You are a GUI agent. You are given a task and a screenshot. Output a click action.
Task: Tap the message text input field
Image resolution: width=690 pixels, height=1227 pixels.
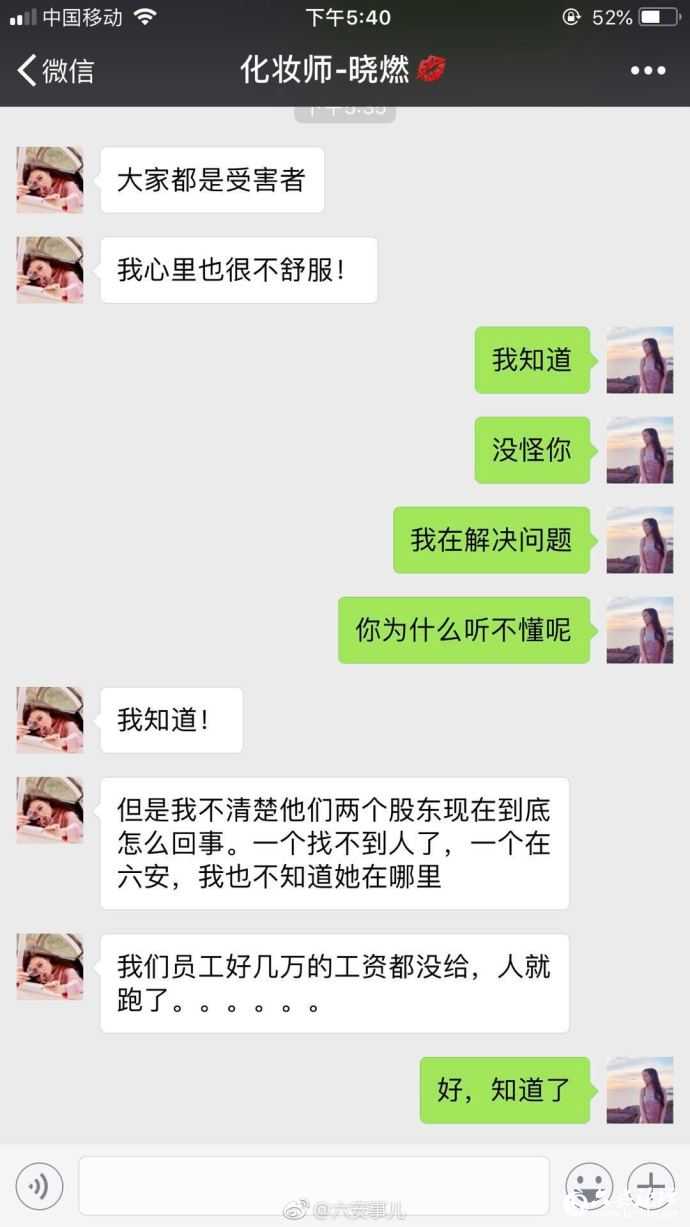pos(313,1186)
